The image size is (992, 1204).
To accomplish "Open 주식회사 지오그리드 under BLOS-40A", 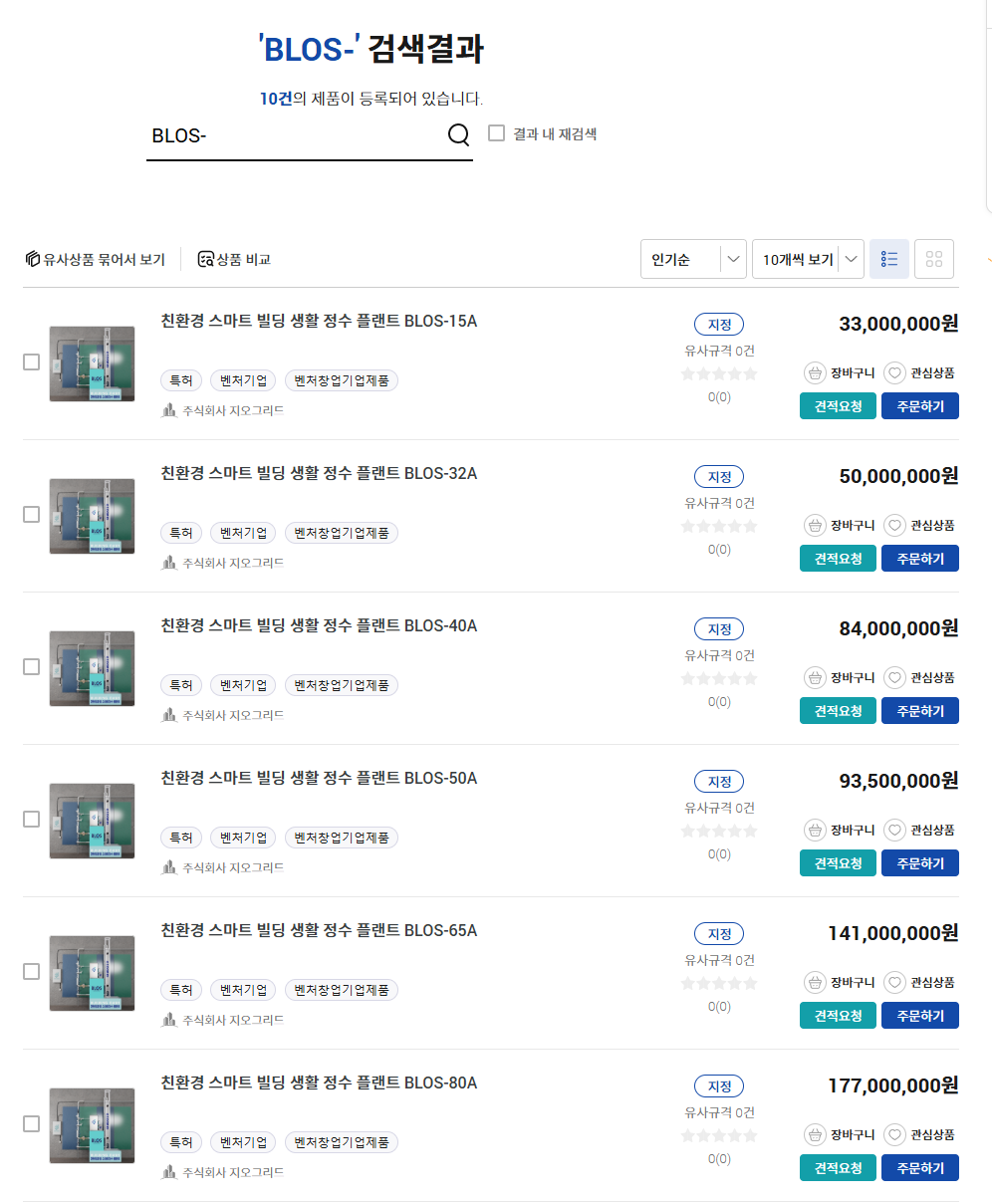I will click(232, 715).
